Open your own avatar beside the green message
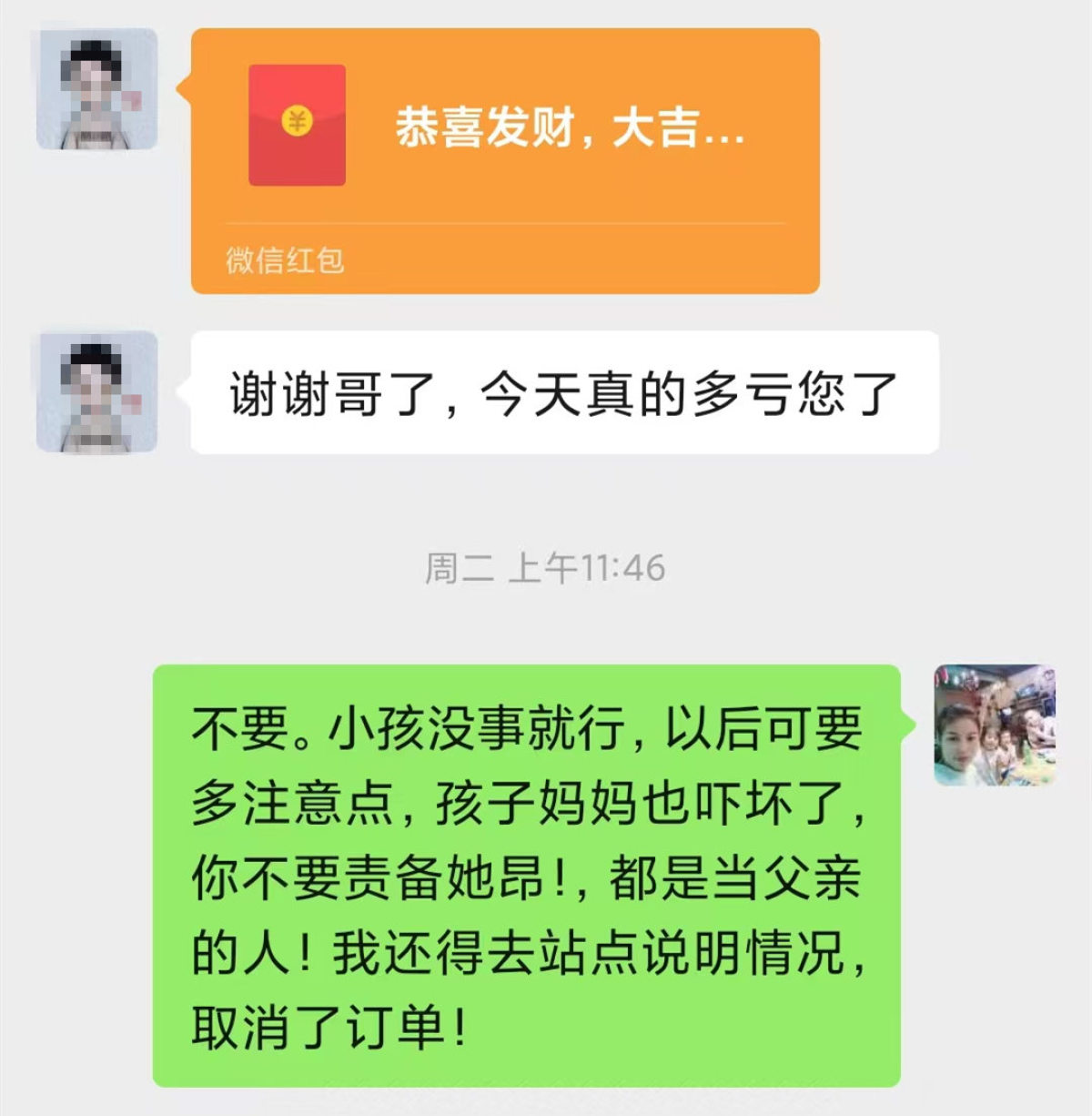 [x=995, y=725]
